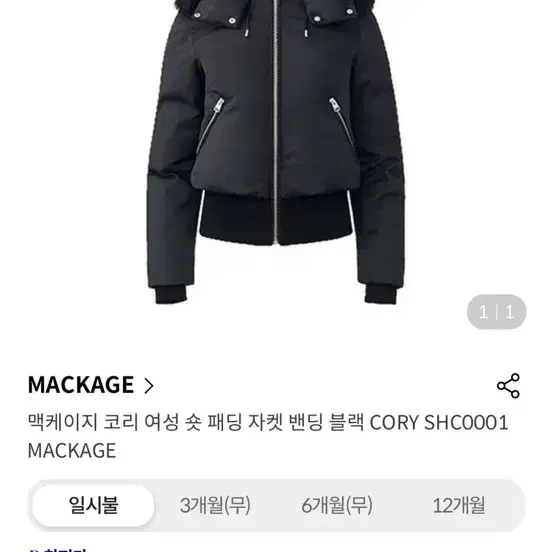
Task: Select 3개월(무) installment option
Action: coord(215,506)
